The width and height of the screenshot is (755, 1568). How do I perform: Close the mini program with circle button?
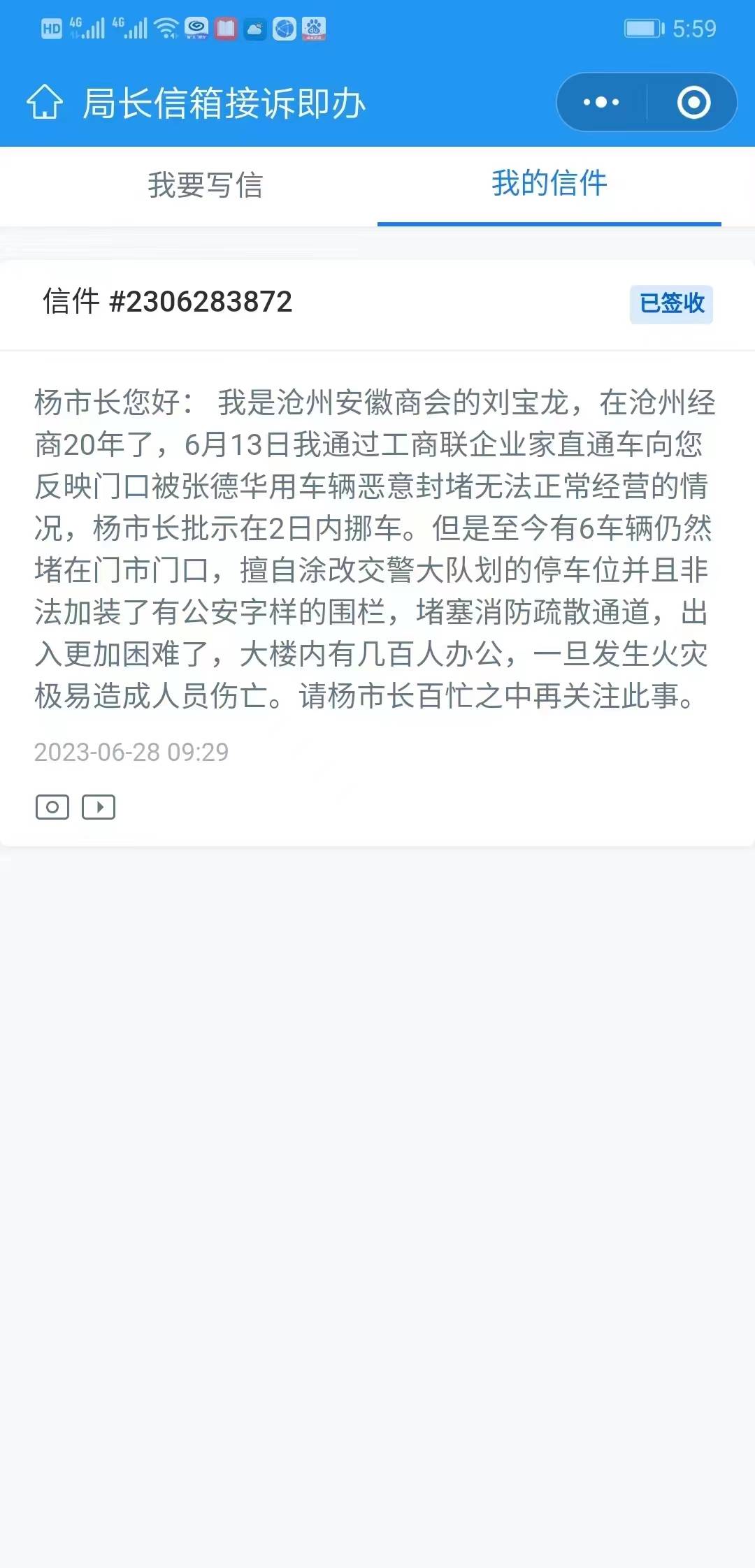pyautogui.click(x=693, y=103)
